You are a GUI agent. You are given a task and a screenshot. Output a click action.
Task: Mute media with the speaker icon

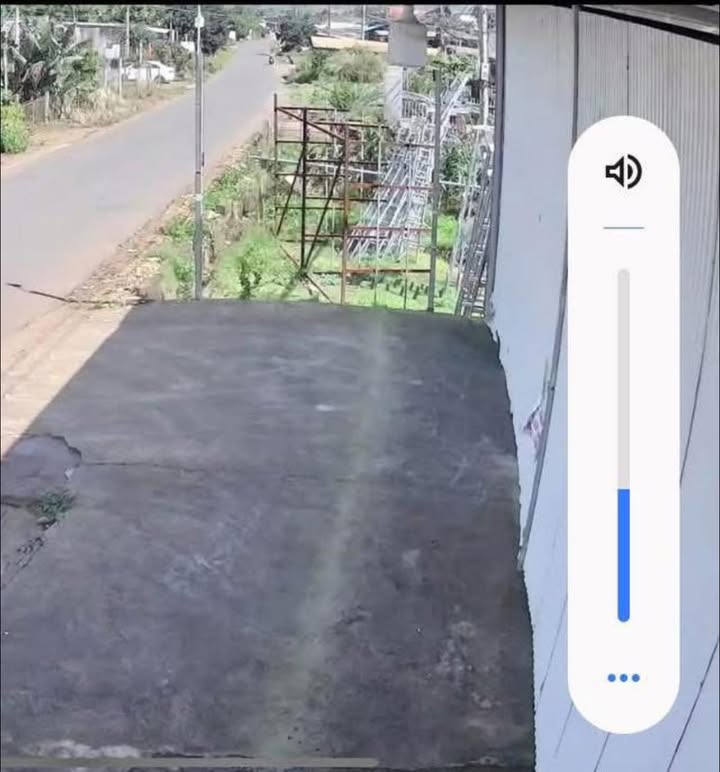click(623, 172)
